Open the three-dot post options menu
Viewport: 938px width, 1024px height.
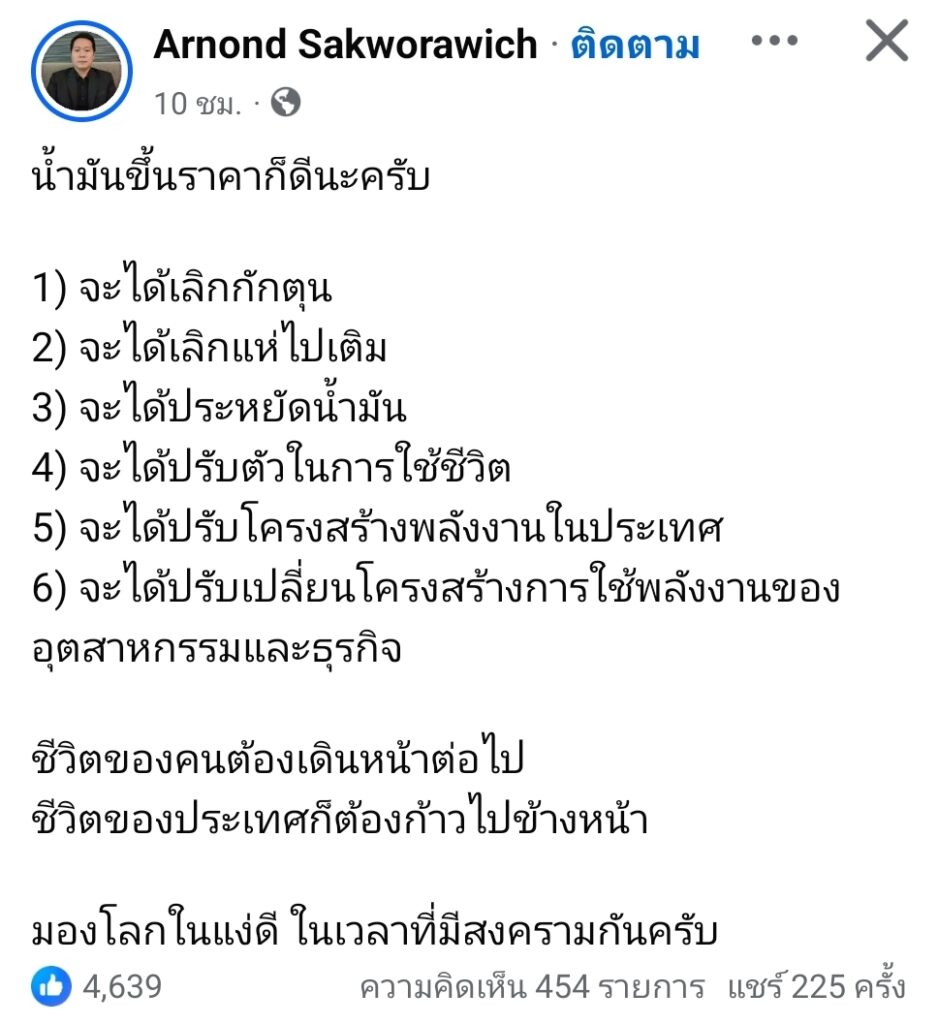coord(776,42)
